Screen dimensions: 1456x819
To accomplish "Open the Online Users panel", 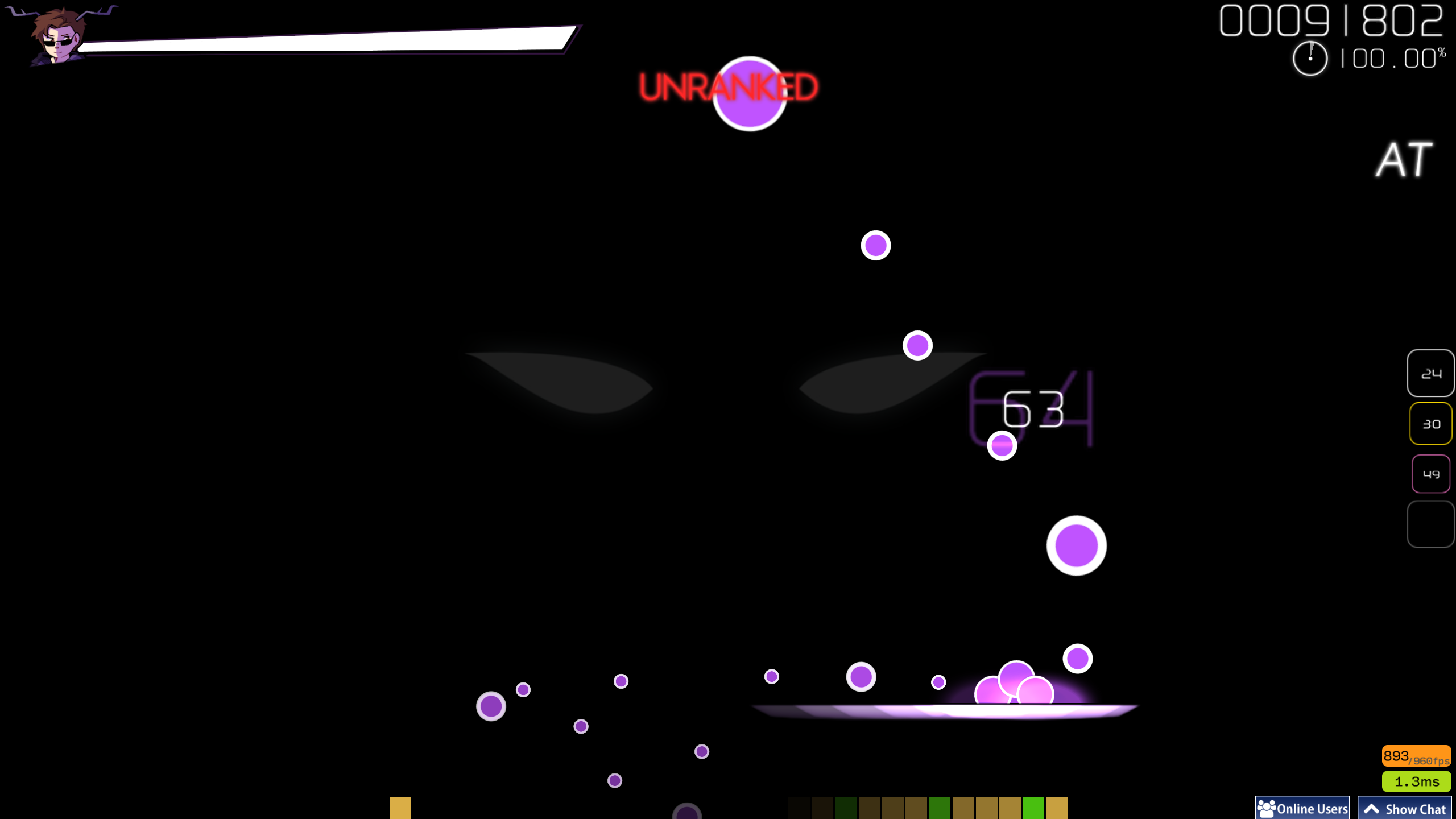I will click(1302, 808).
